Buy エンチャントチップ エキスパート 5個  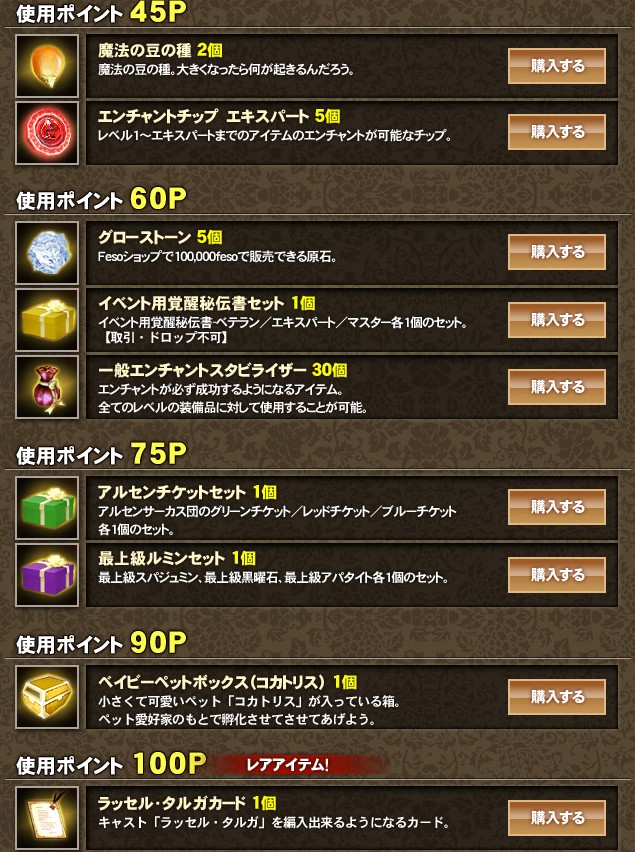coord(558,132)
